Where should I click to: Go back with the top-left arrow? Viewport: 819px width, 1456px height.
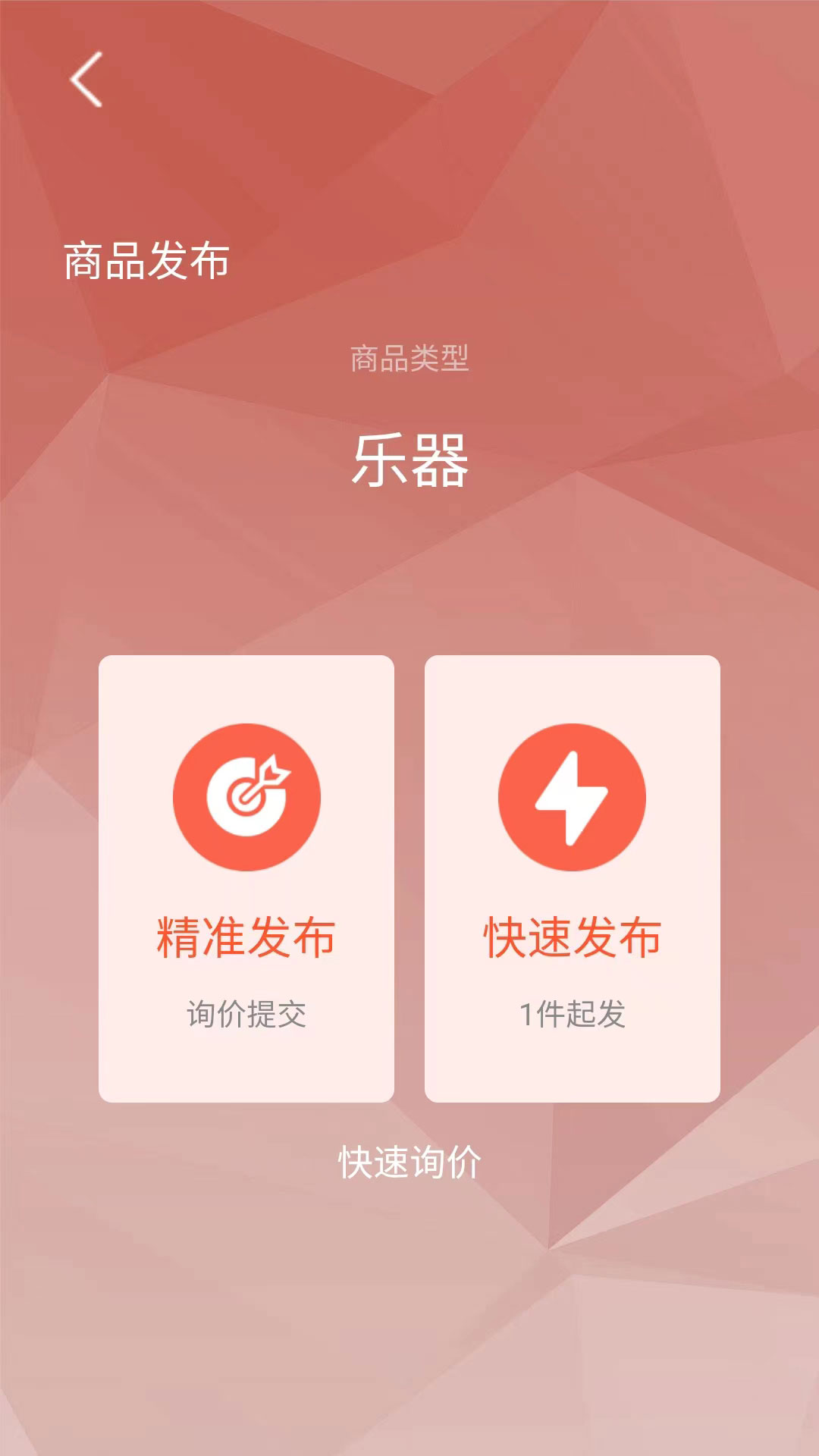tap(86, 80)
